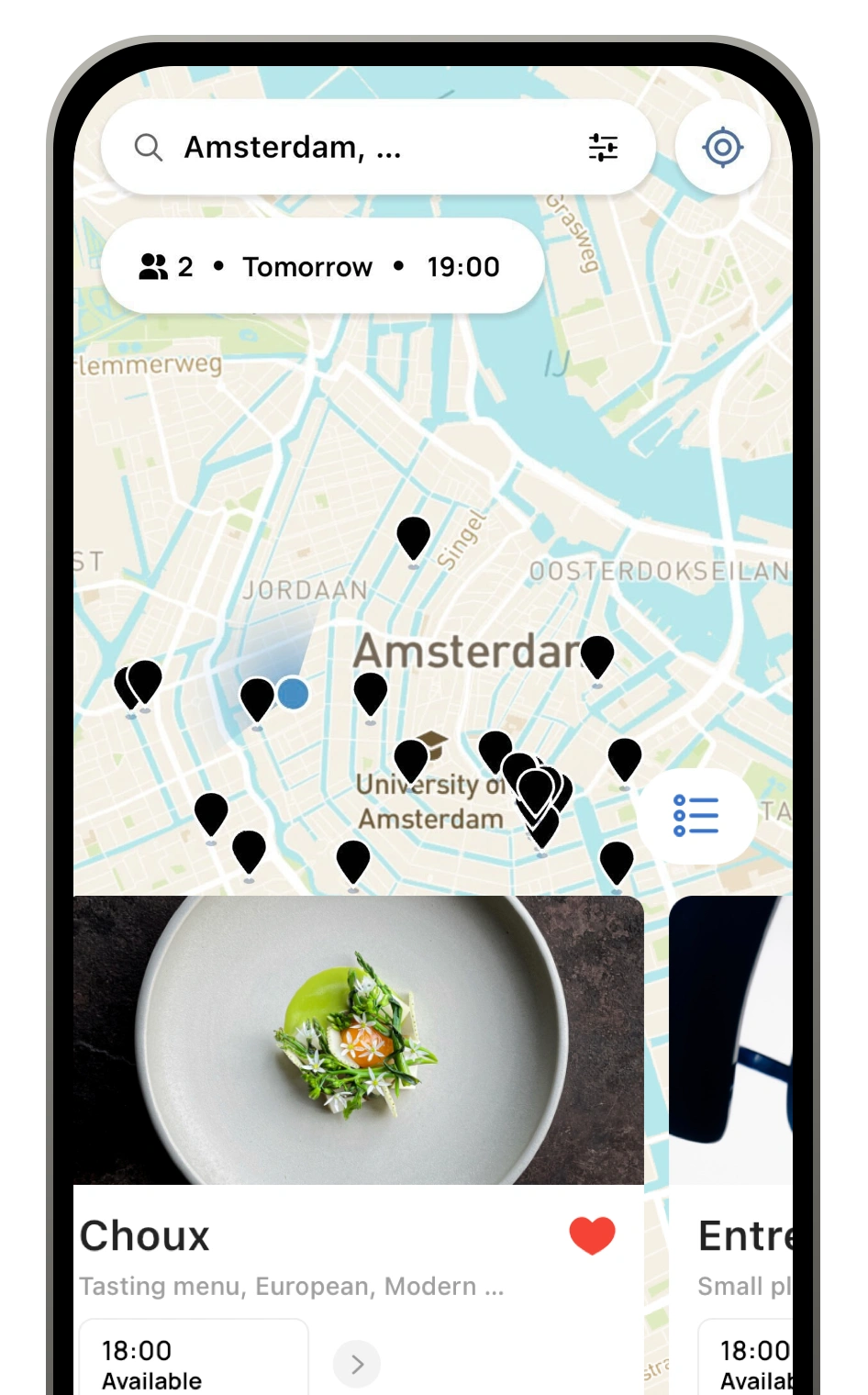Change party size, date and time
The image size is (868, 1395).
click(x=322, y=267)
